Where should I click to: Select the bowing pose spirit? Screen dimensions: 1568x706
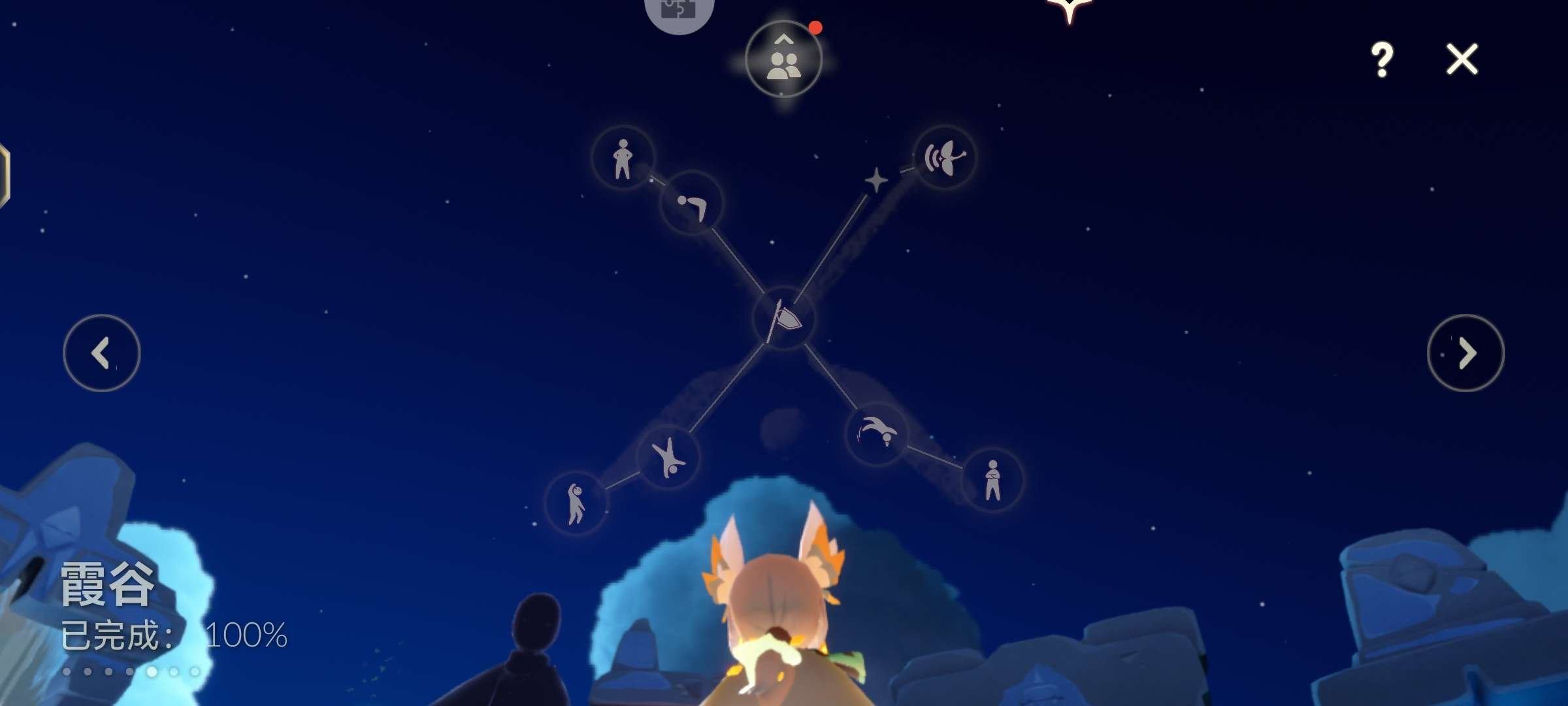point(692,203)
